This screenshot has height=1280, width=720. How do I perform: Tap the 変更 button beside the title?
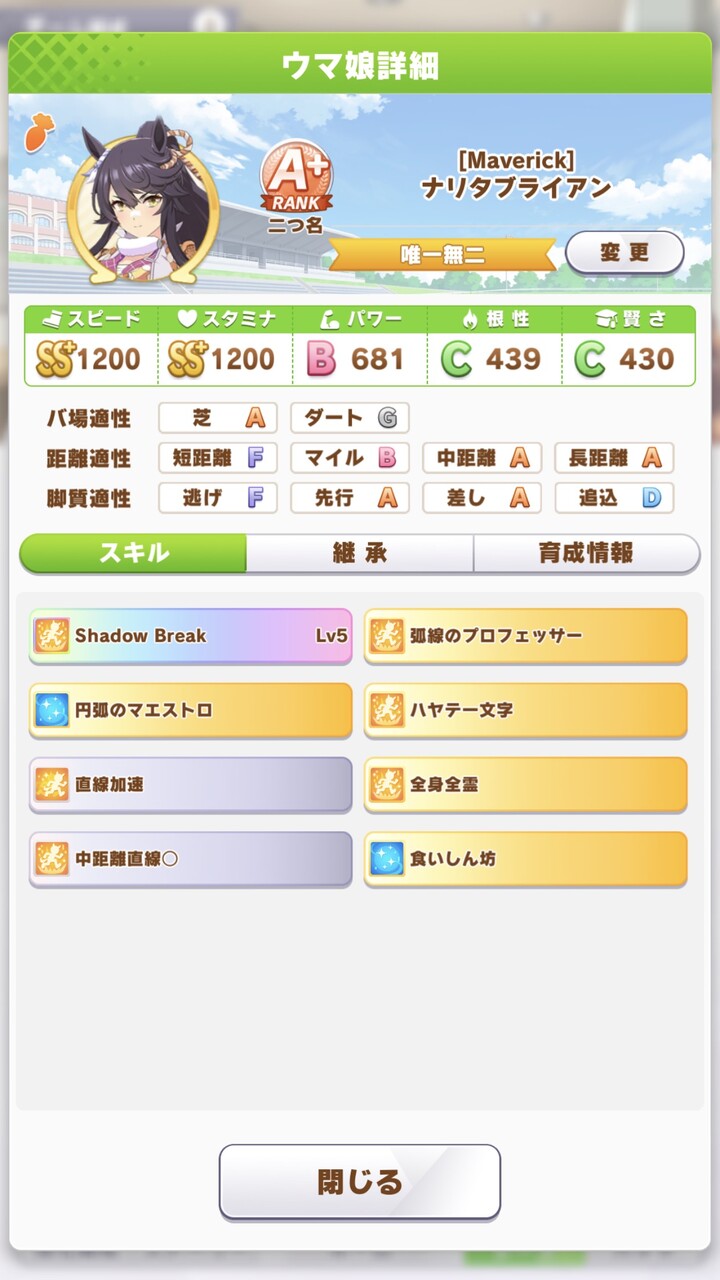coord(624,253)
